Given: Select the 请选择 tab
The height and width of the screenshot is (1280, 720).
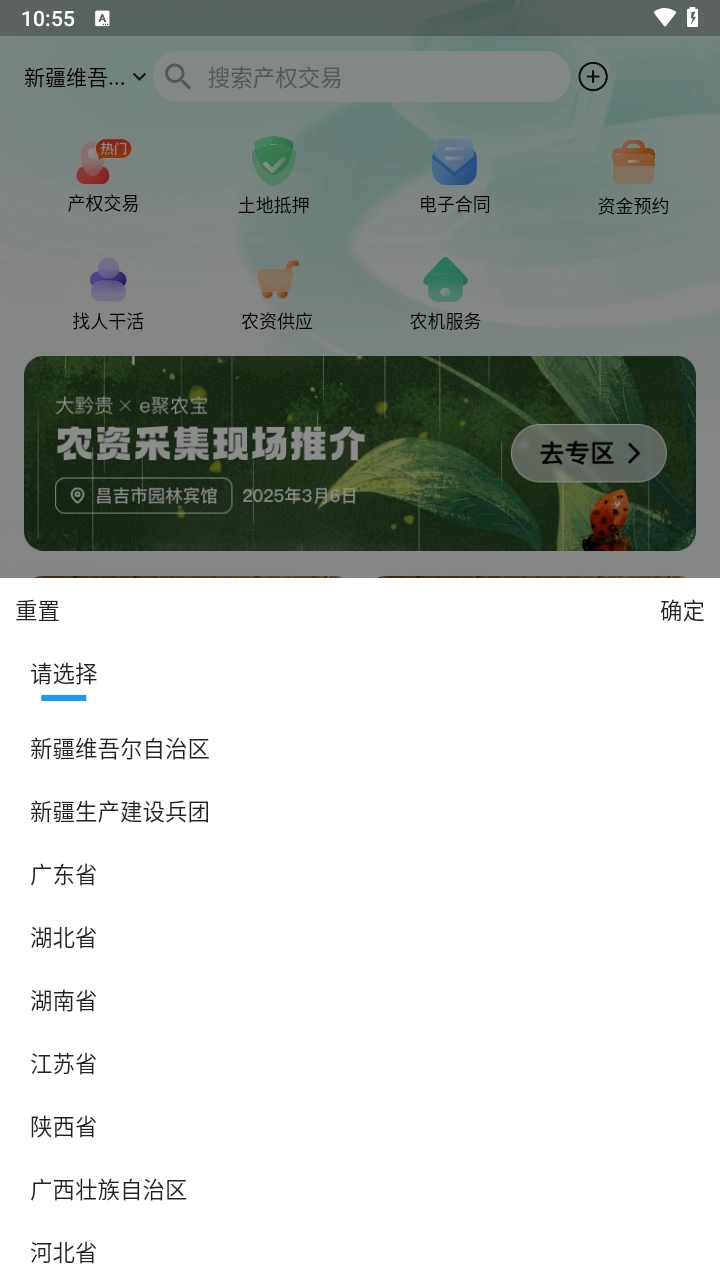Looking at the screenshot, I should 64,674.
